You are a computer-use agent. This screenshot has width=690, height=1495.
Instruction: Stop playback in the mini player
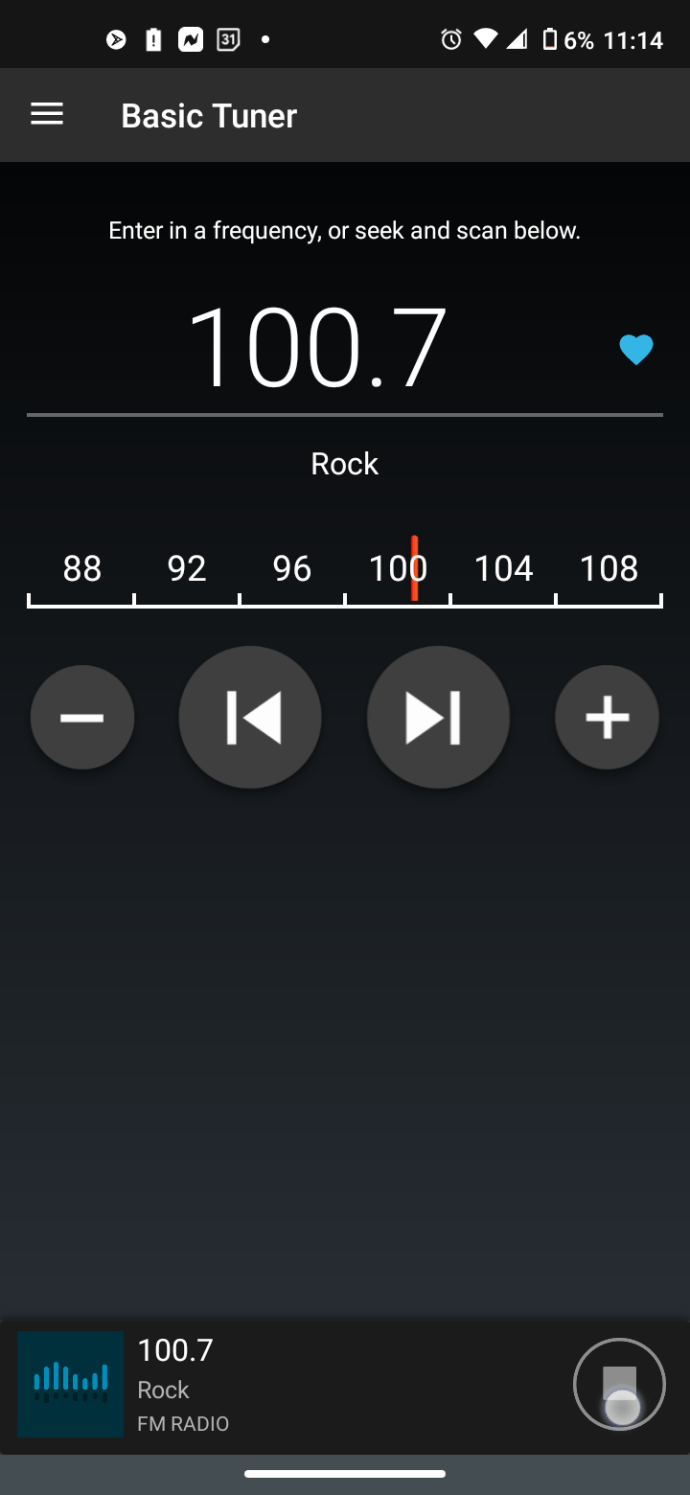click(x=619, y=1385)
